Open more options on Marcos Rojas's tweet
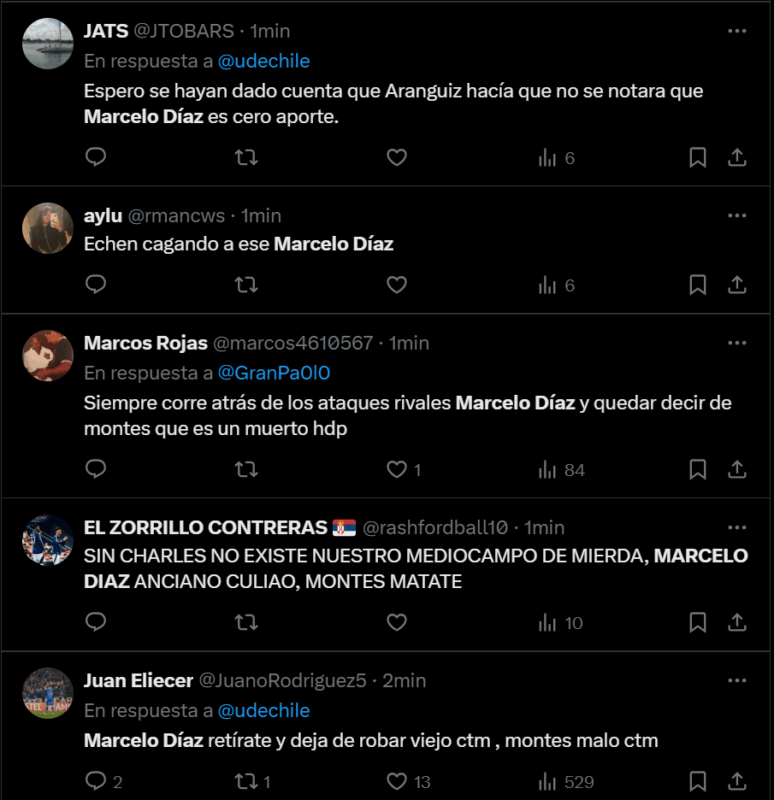The height and width of the screenshot is (800, 774). point(737,343)
